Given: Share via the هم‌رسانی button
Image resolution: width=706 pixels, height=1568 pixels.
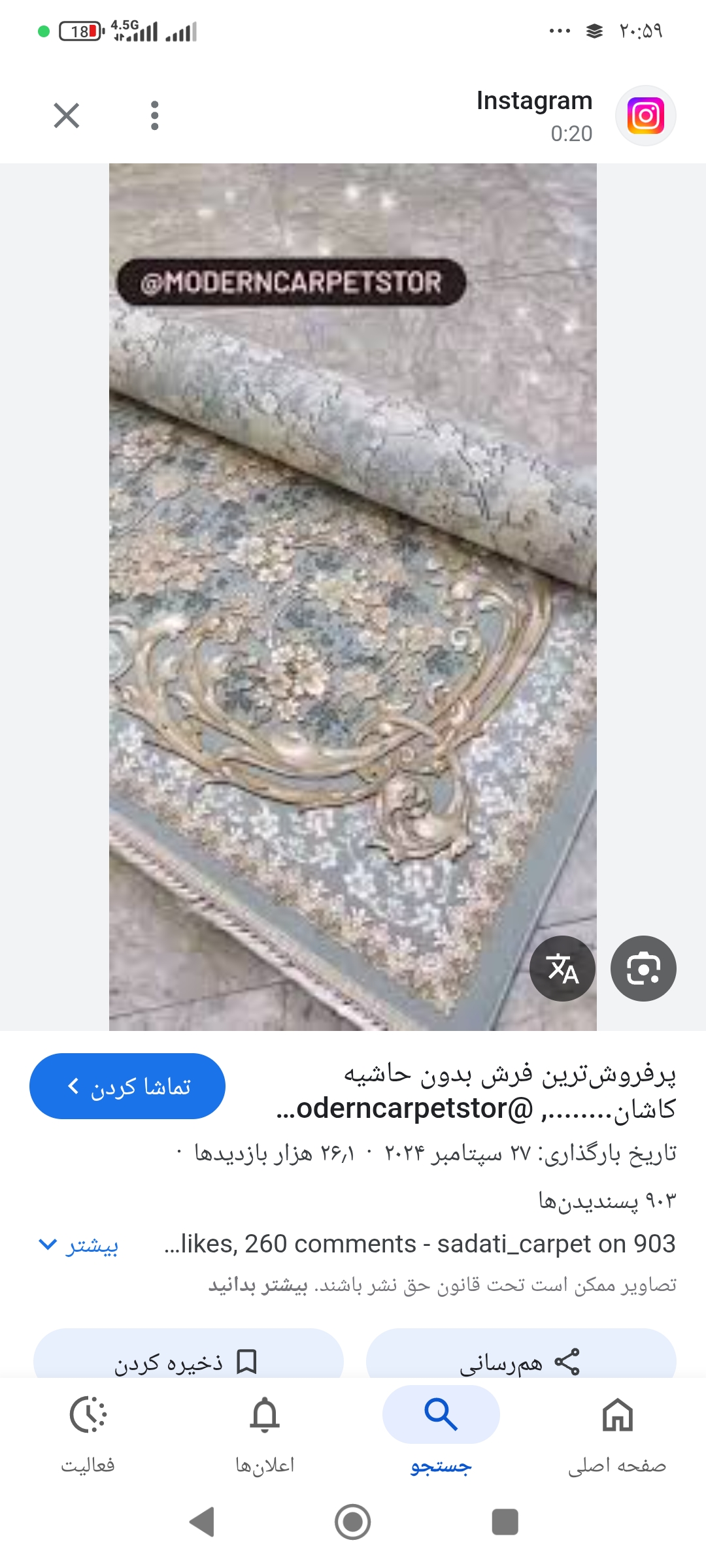Looking at the screenshot, I should (521, 1362).
